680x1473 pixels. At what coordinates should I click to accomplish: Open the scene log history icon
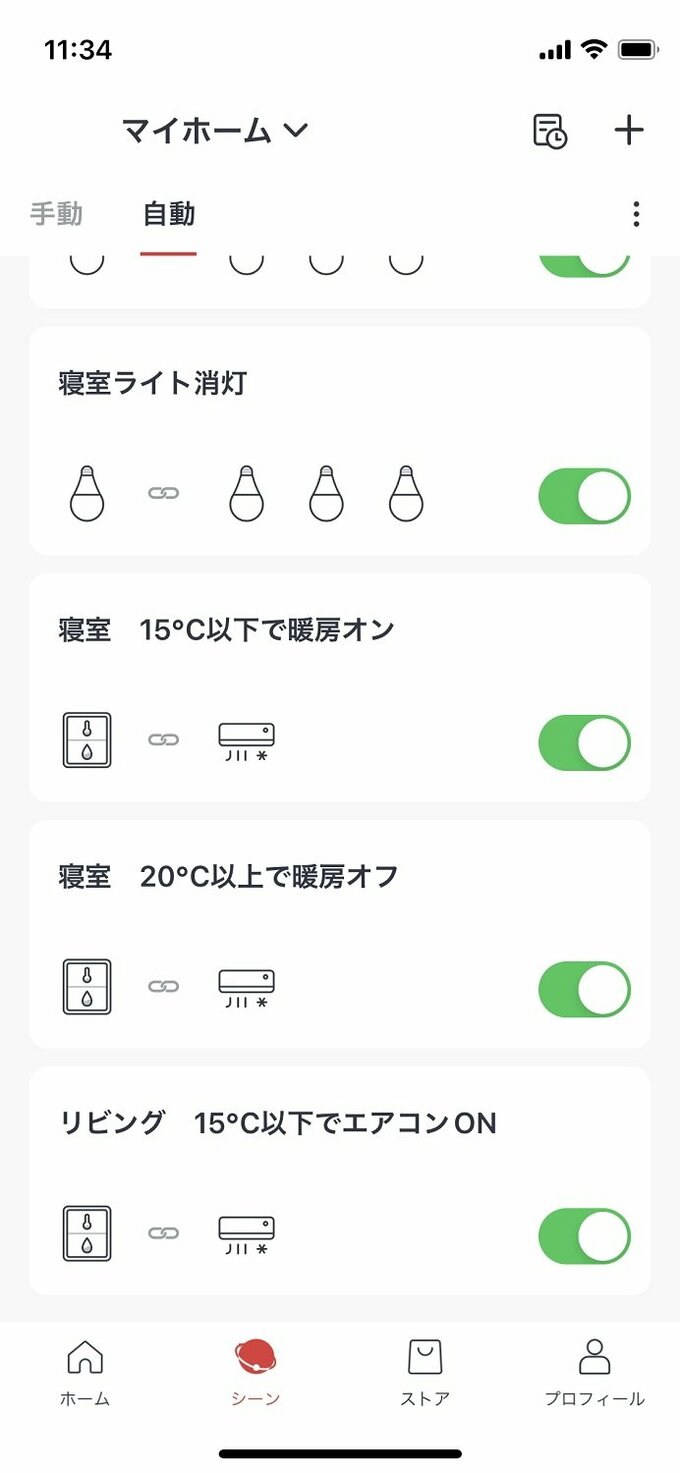tap(549, 131)
